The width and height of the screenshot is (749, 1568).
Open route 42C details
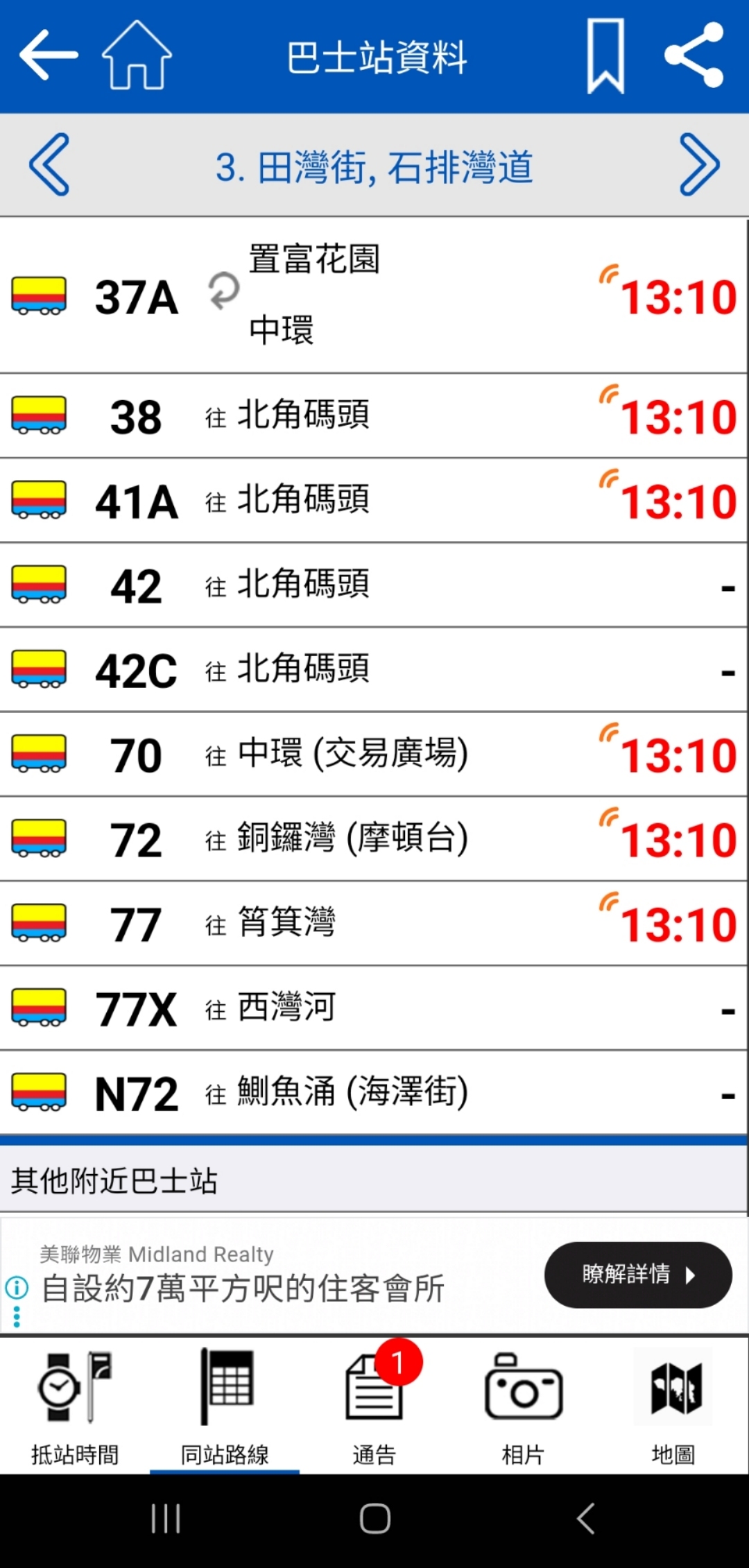pyautogui.click(x=373, y=670)
